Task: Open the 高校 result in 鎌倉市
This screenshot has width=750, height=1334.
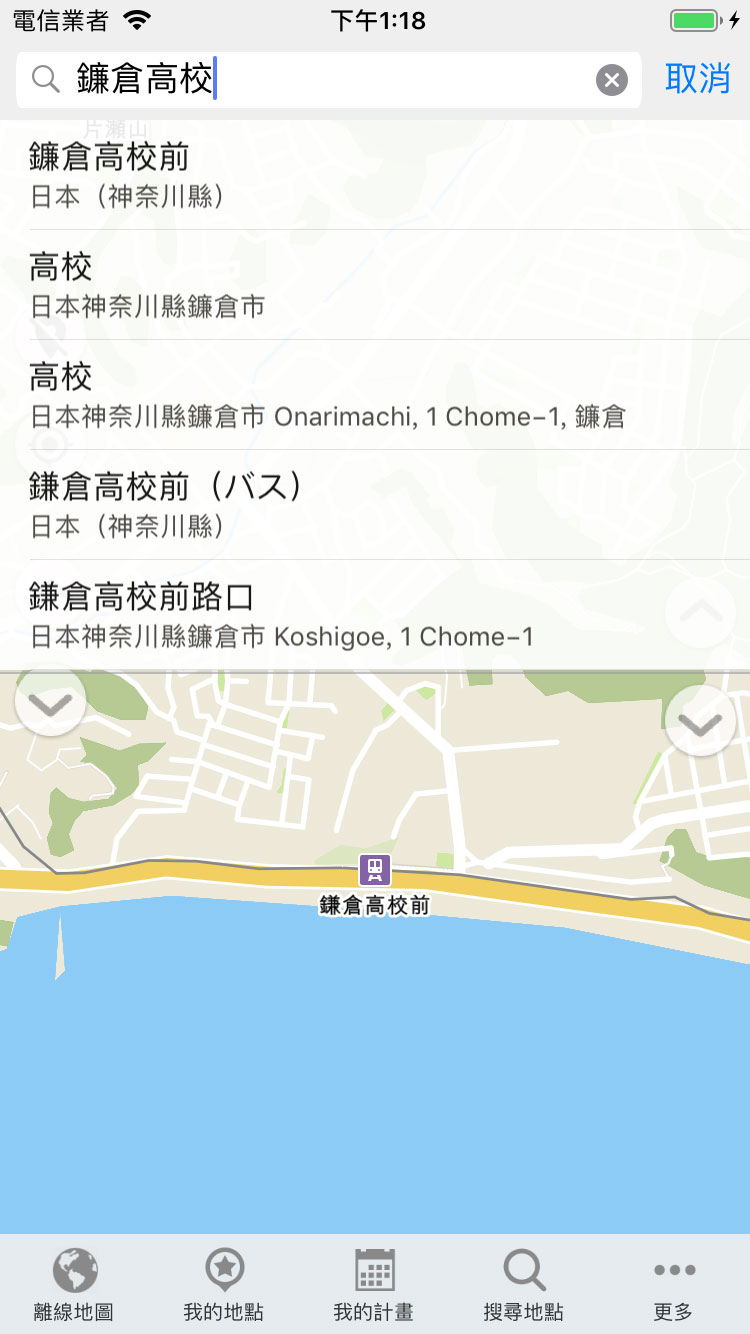Action: [375, 285]
